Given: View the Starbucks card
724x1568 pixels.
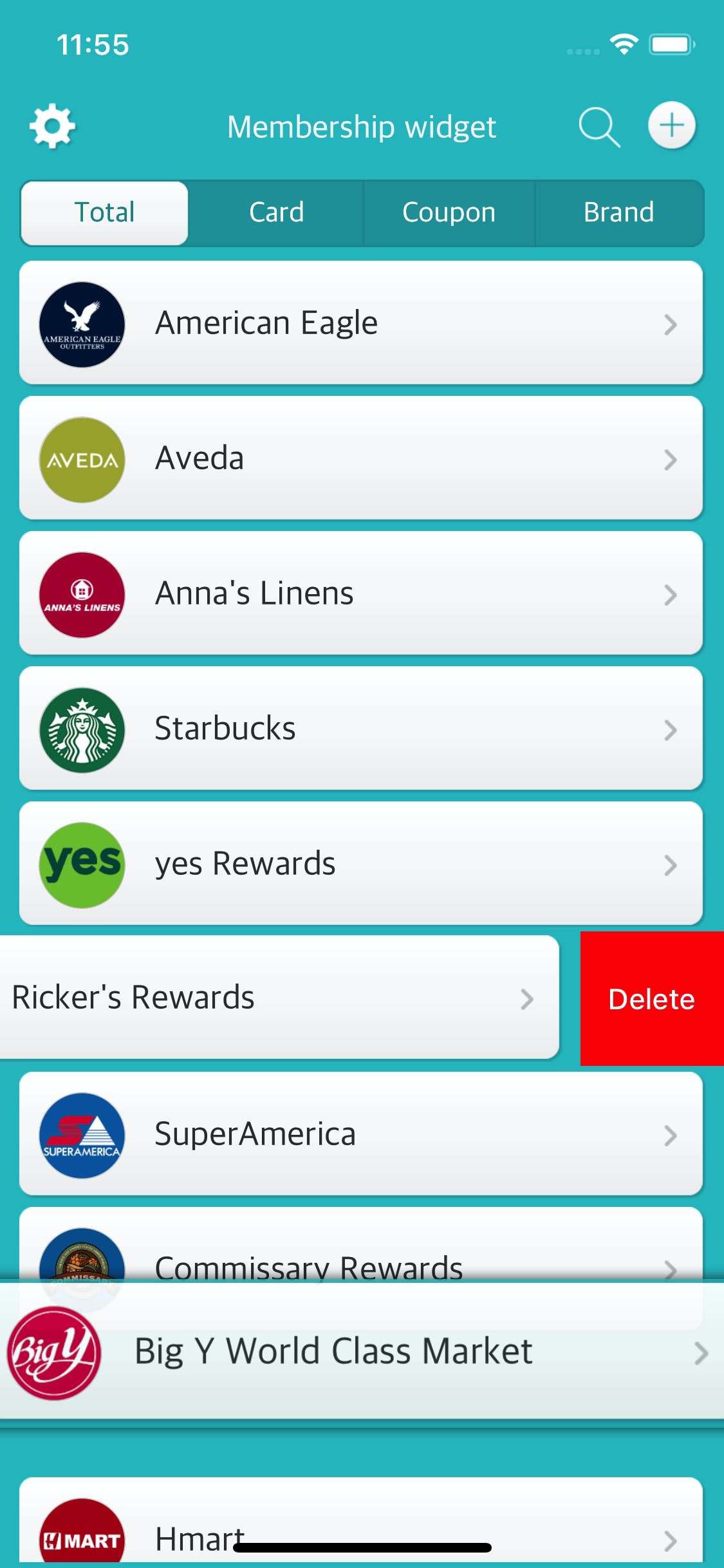Looking at the screenshot, I should (x=360, y=729).
